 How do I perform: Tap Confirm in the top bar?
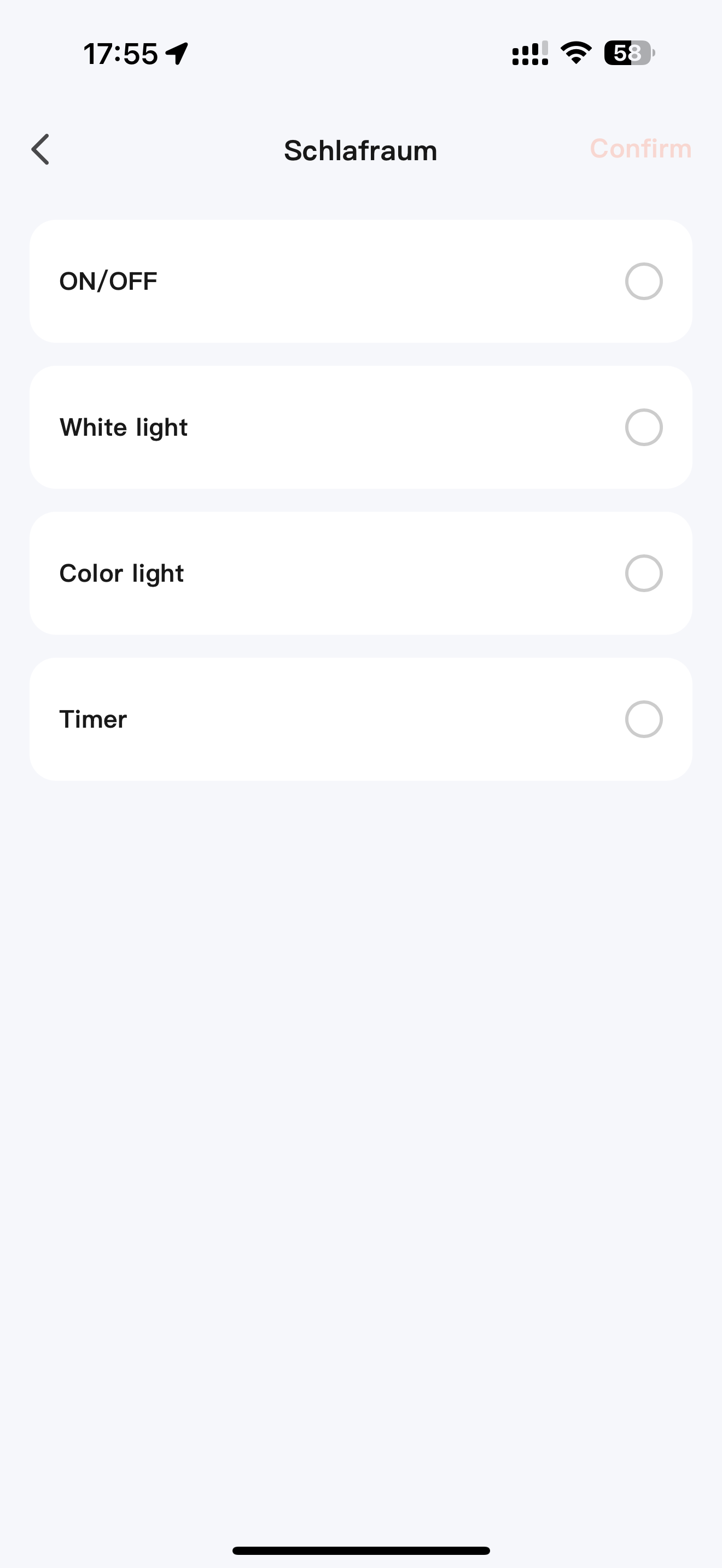click(x=640, y=149)
